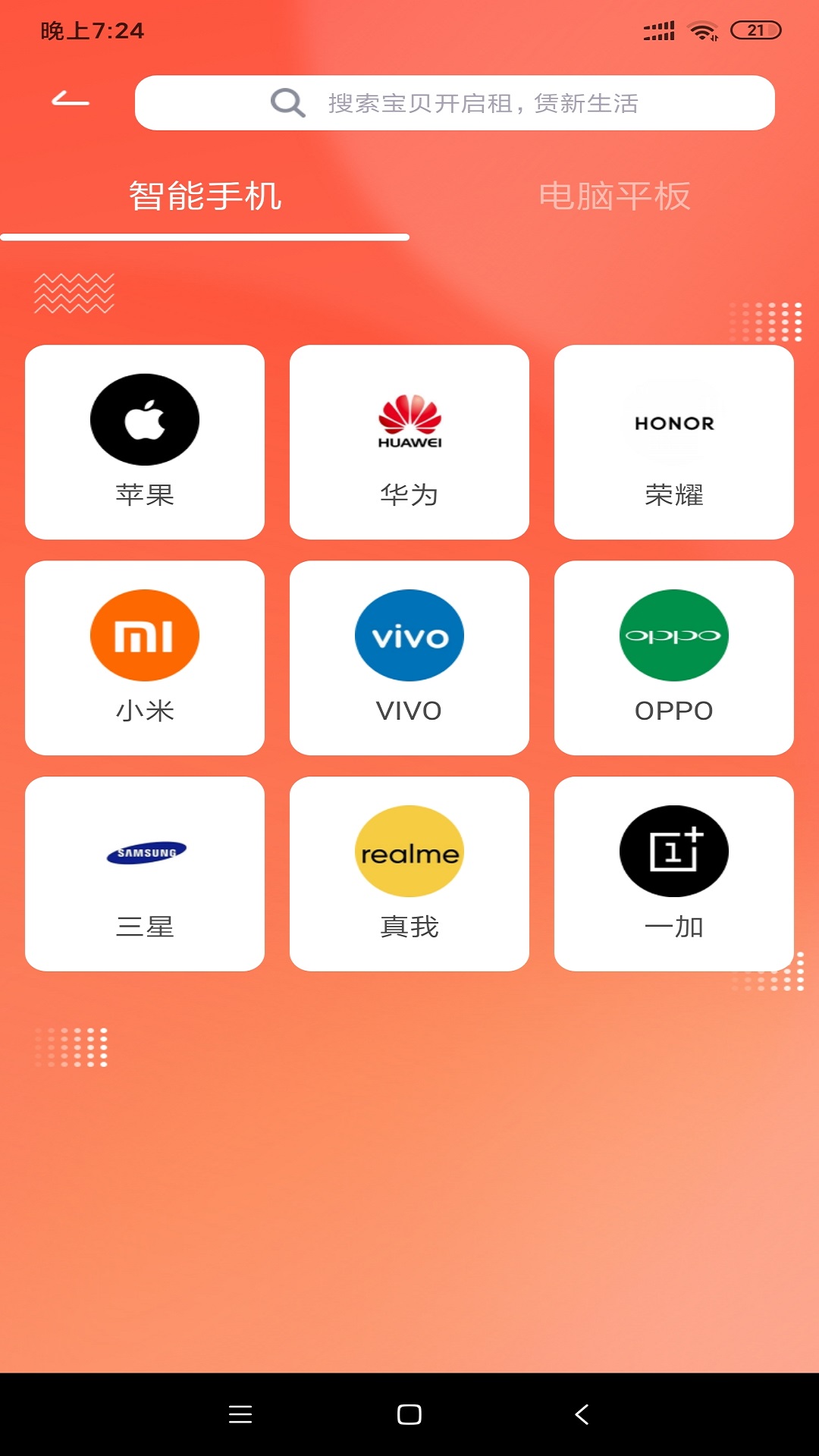Open the recent apps menu button
Viewport: 819px width, 1456px height.
pyautogui.click(x=240, y=1414)
